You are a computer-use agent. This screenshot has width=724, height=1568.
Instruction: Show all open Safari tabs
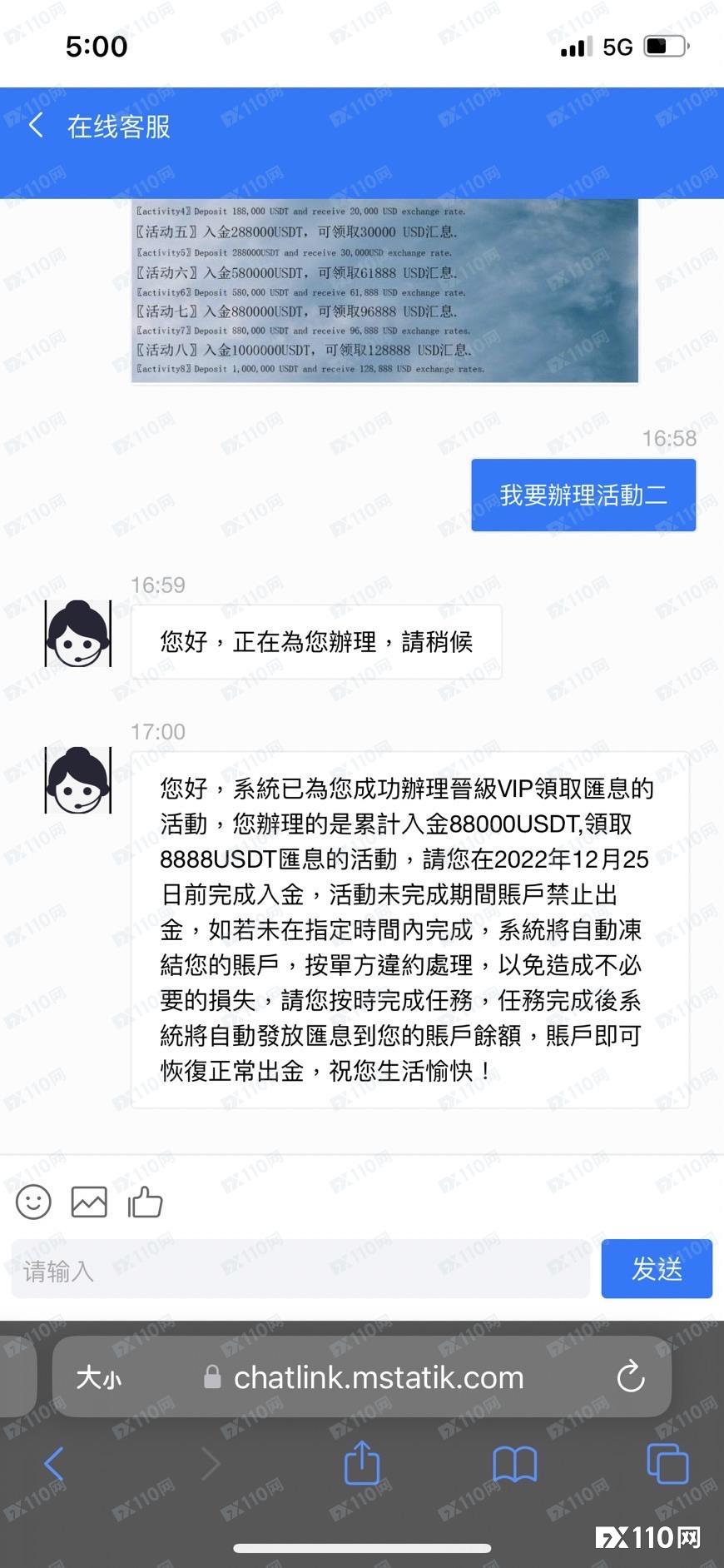pyautogui.click(x=667, y=1464)
